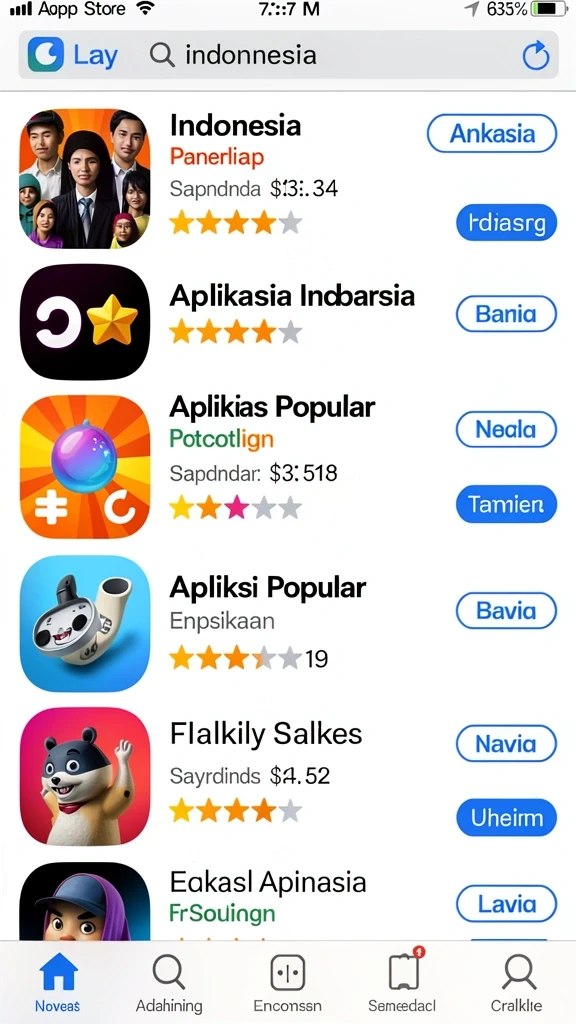Tap the Neala button beside Aplikias Popular
Screen dimensions: 576x1024
pyautogui.click(x=506, y=430)
